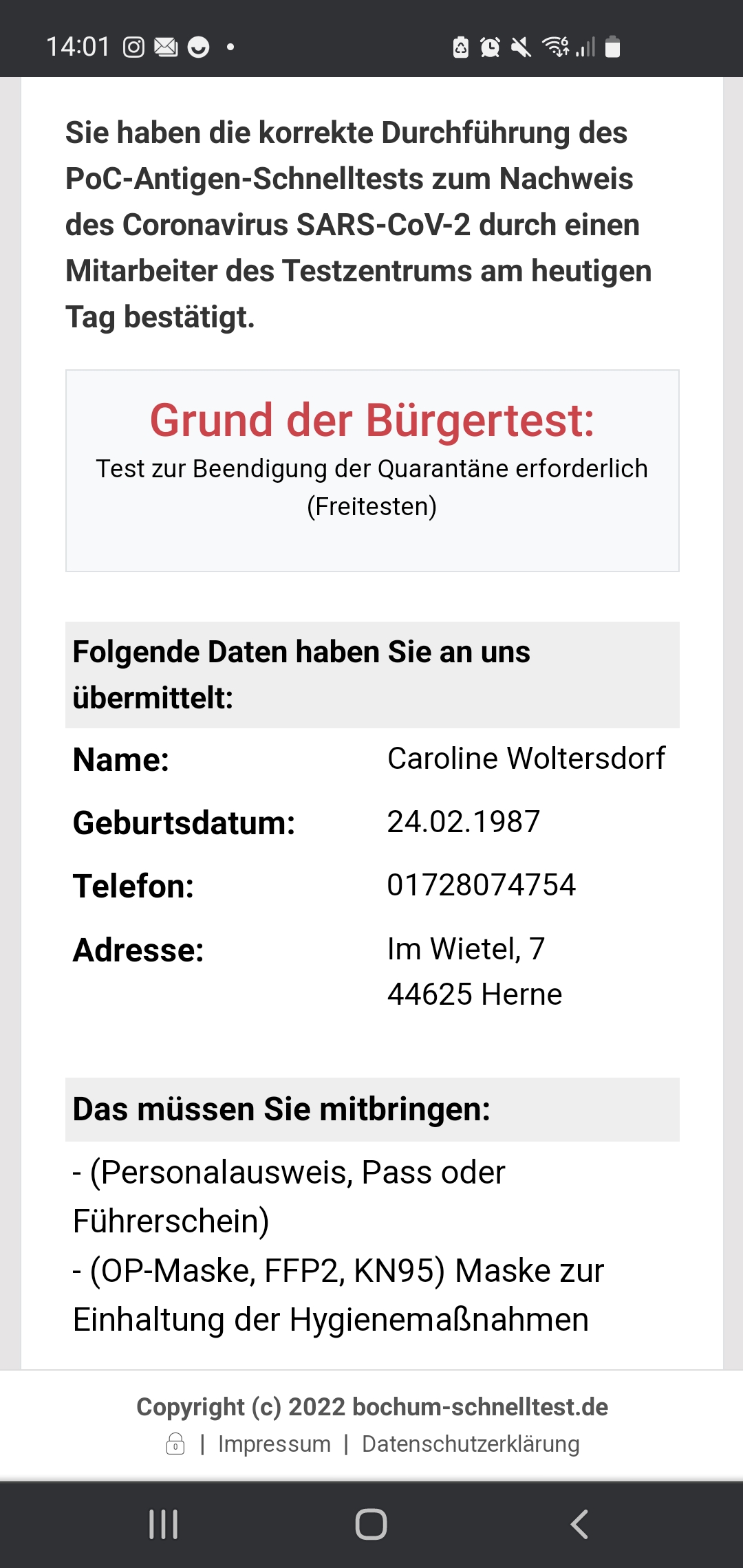Viewport: 743px width, 1568px height.
Task: Open the Datenschutzerklärung link
Action: click(x=471, y=1444)
